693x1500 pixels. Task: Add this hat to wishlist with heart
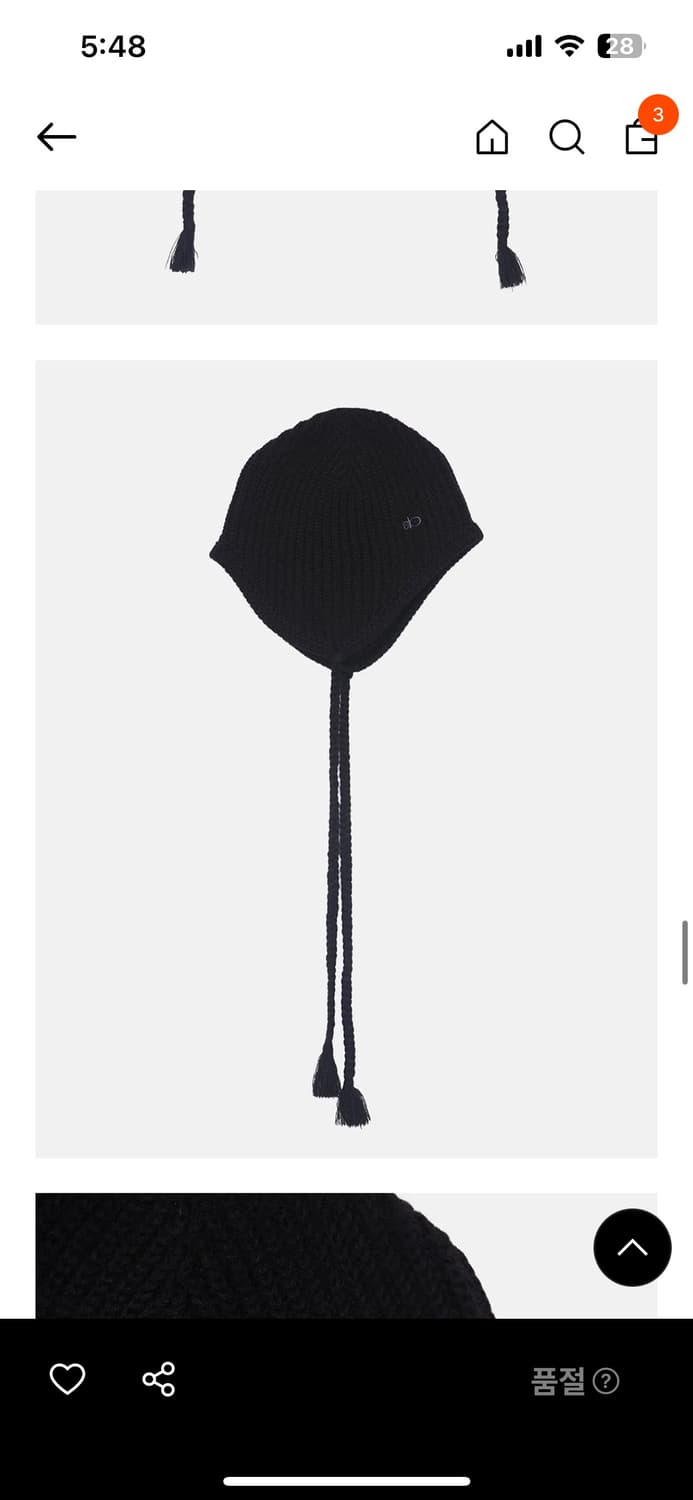click(68, 1379)
